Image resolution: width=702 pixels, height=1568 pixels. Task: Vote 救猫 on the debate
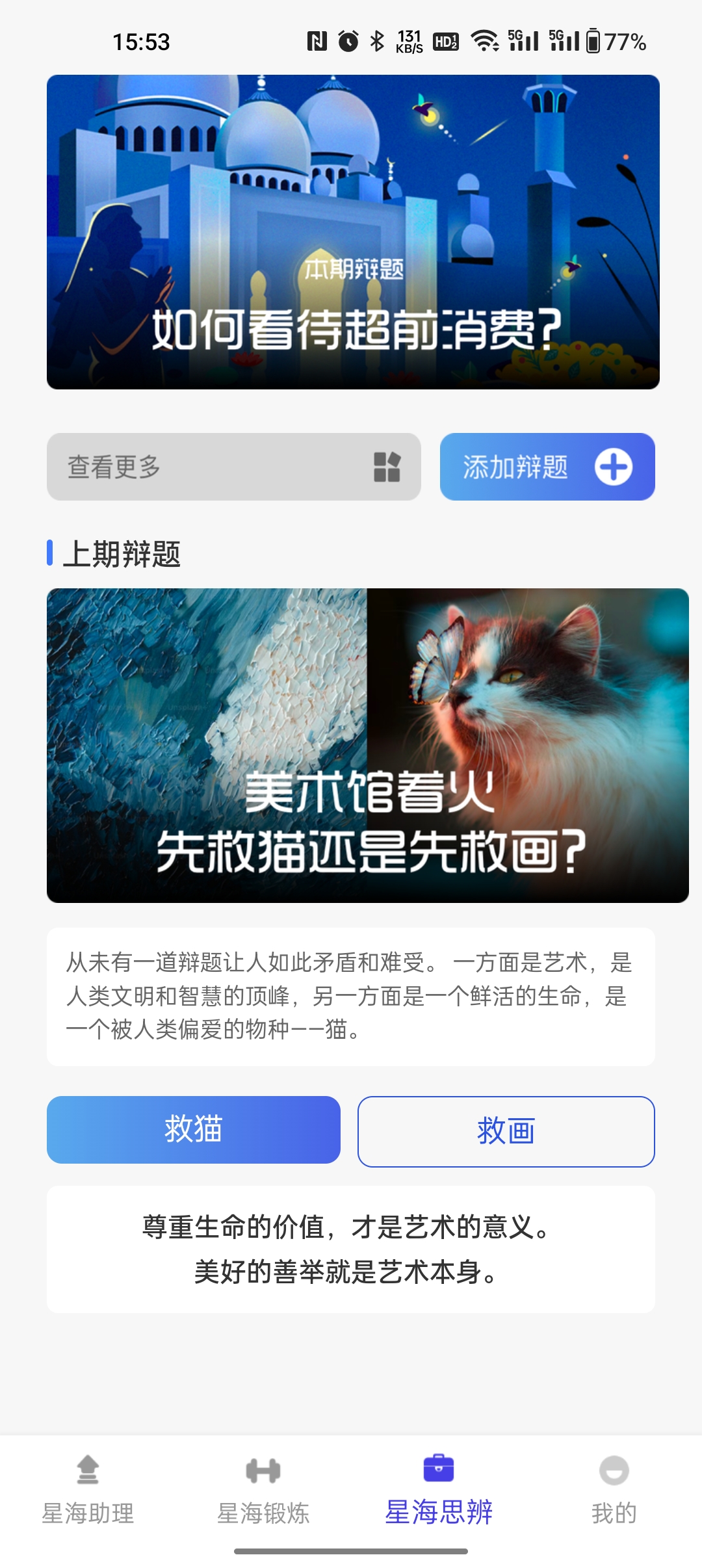pos(193,1130)
